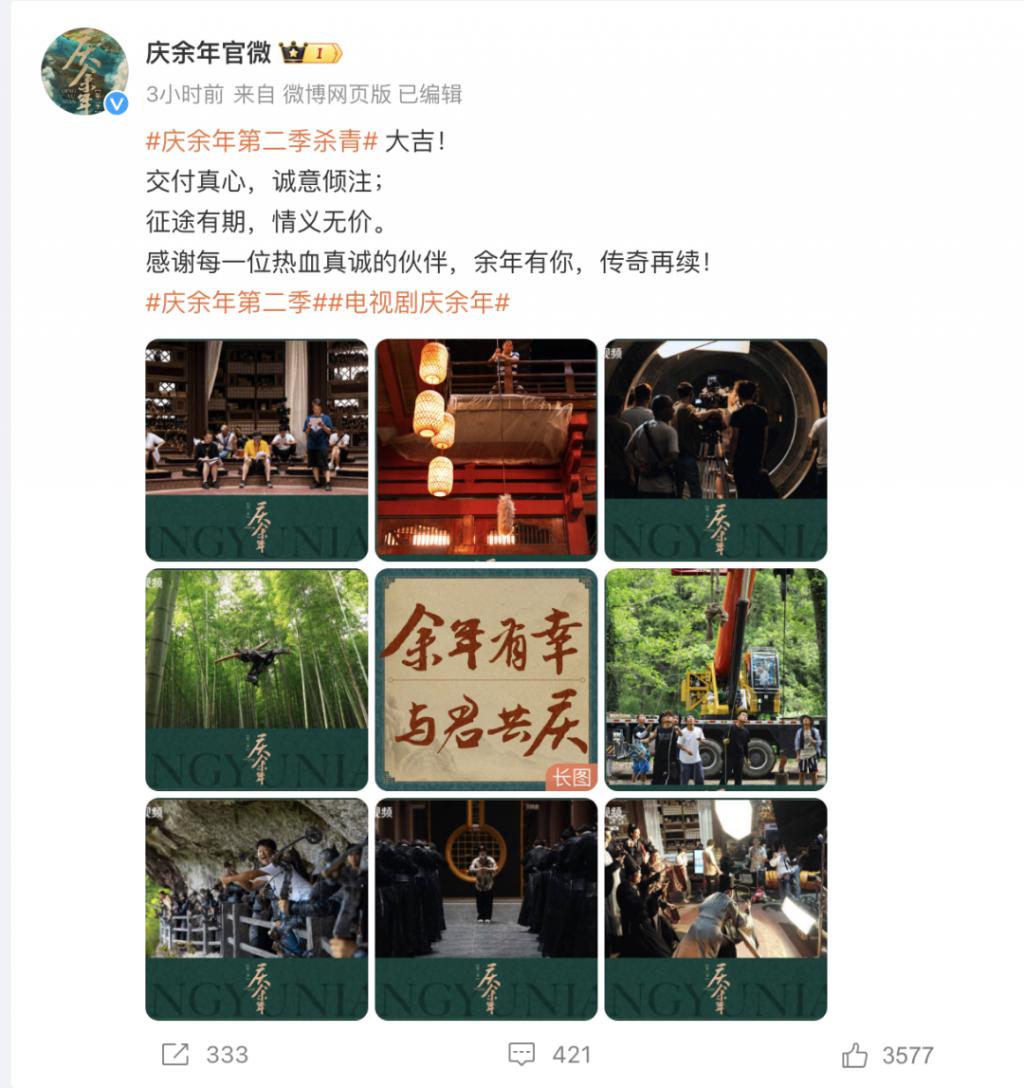View photo of figure before round window
1024x1088 pixels.
(486, 908)
